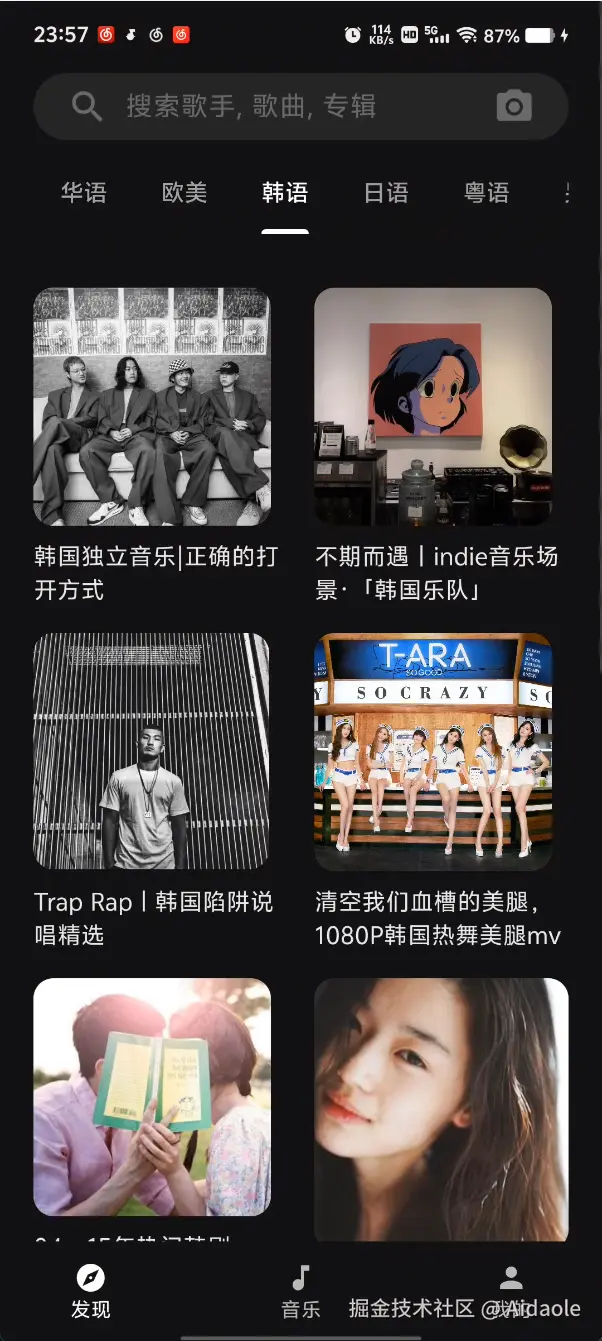602x1341 pixels.
Task: Open the 不期而遇 indie音乐场景 playlist
Action: click(433, 407)
